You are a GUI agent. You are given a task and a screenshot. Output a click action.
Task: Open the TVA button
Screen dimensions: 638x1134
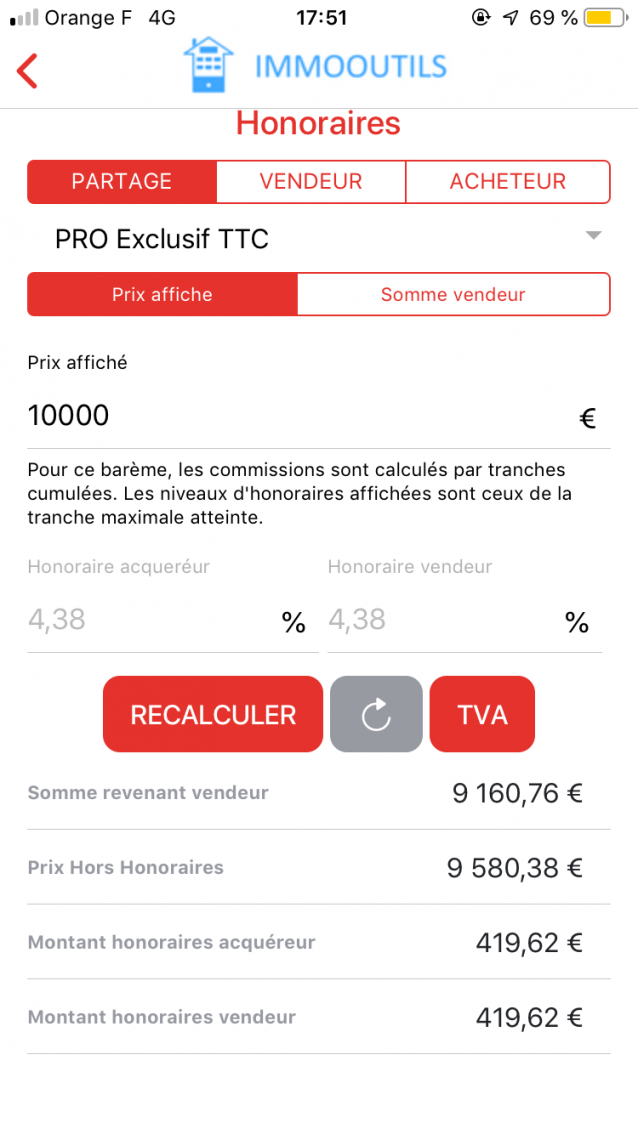point(482,715)
